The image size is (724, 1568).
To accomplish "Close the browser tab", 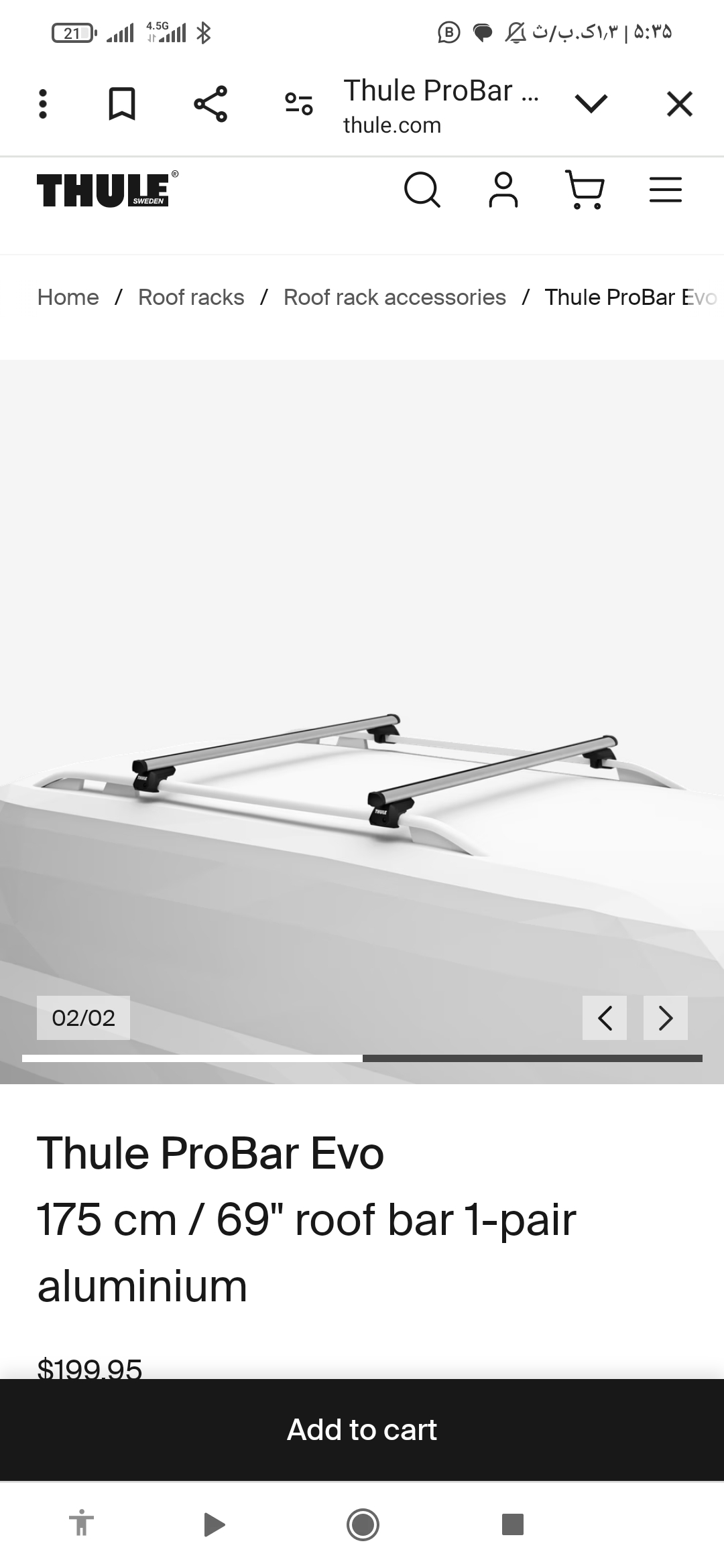I will pos(679,104).
